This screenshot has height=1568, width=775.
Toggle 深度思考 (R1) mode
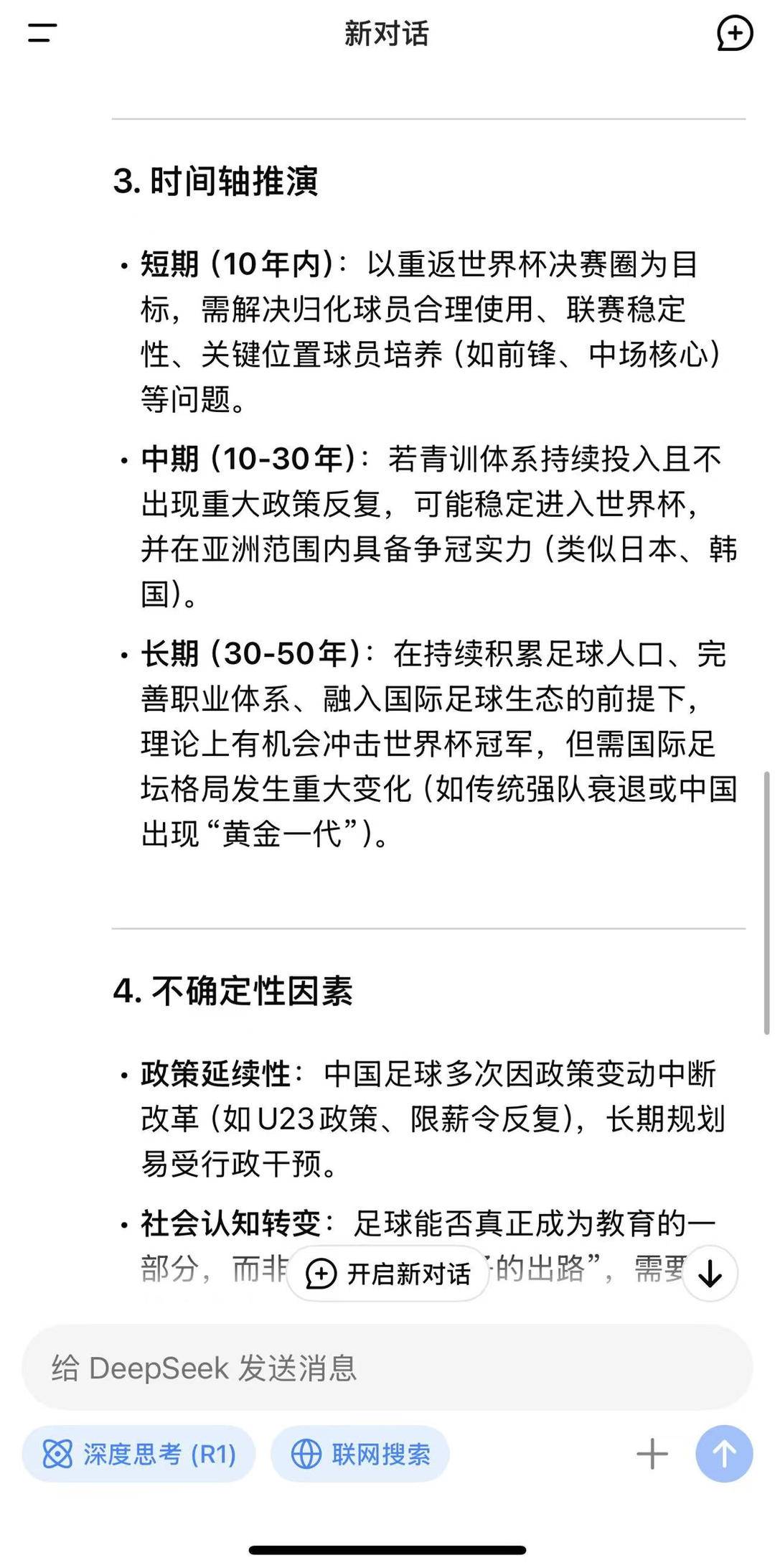(x=139, y=1455)
